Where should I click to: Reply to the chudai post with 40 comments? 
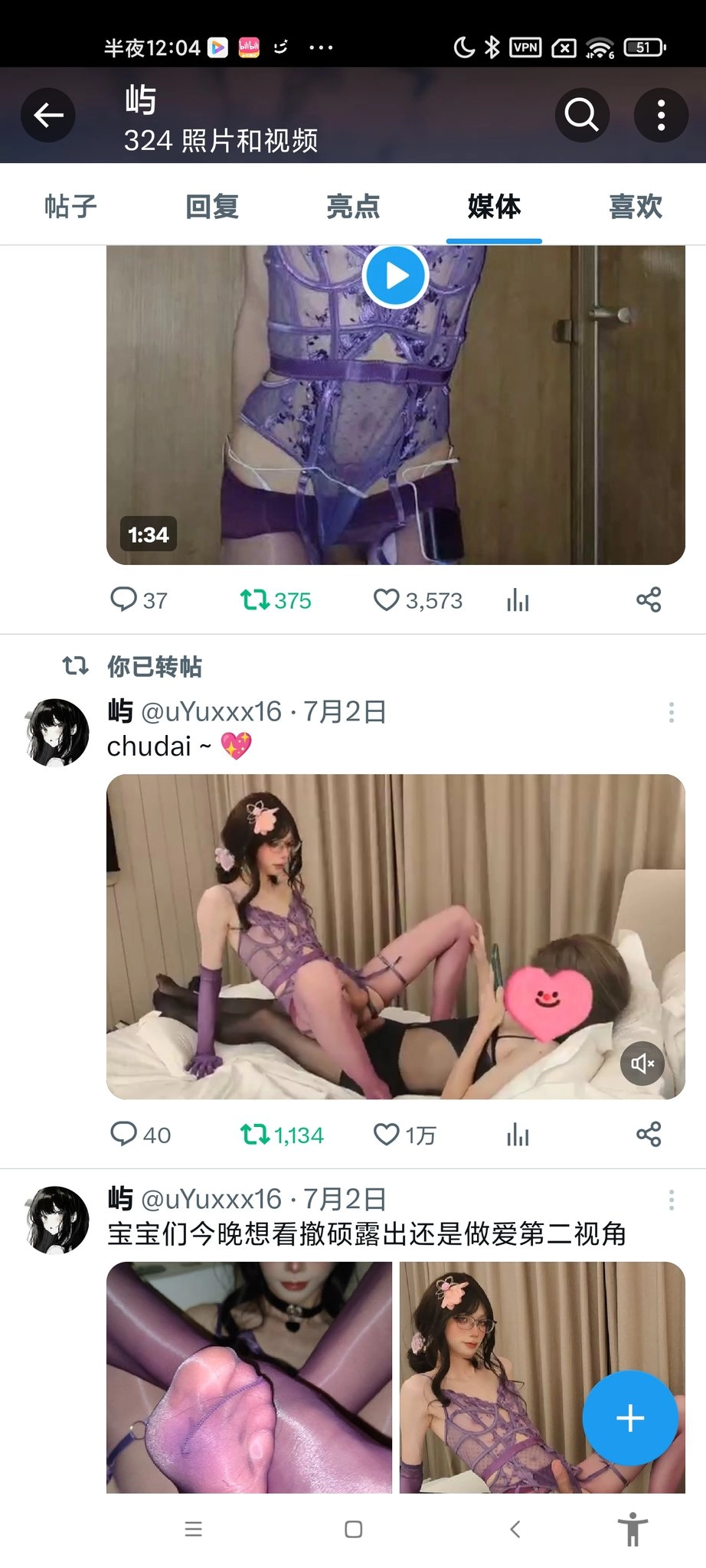pos(123,1134)
